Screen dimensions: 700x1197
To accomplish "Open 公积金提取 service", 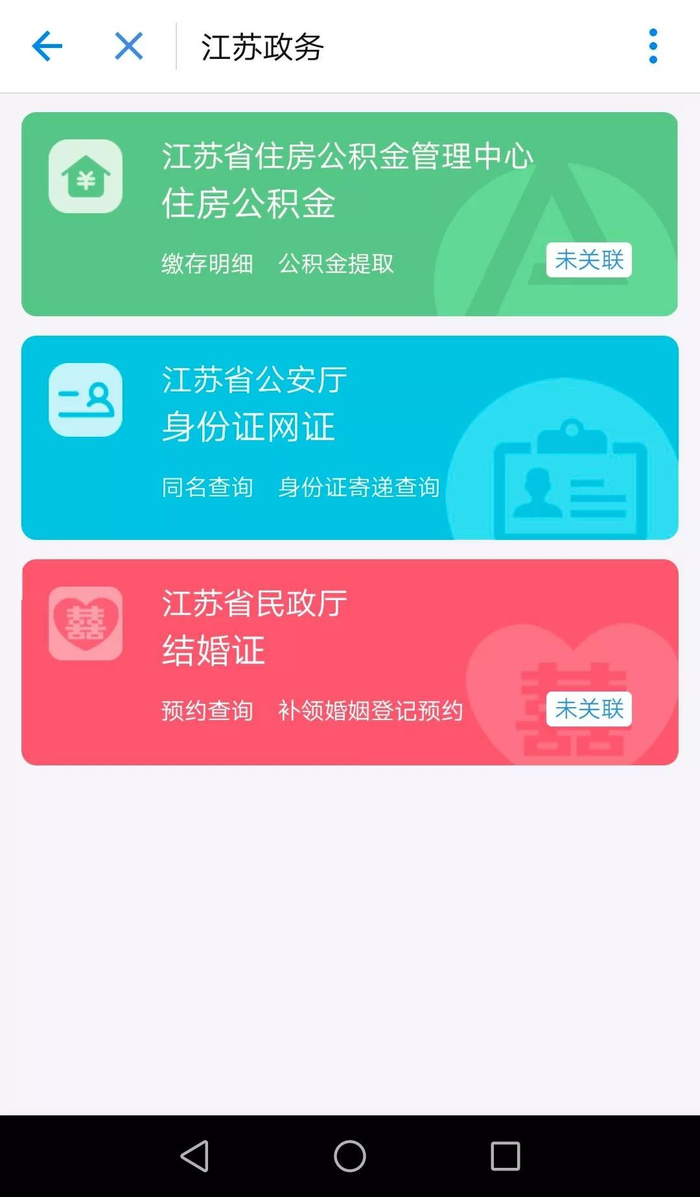I will click(x=336, y=264).
